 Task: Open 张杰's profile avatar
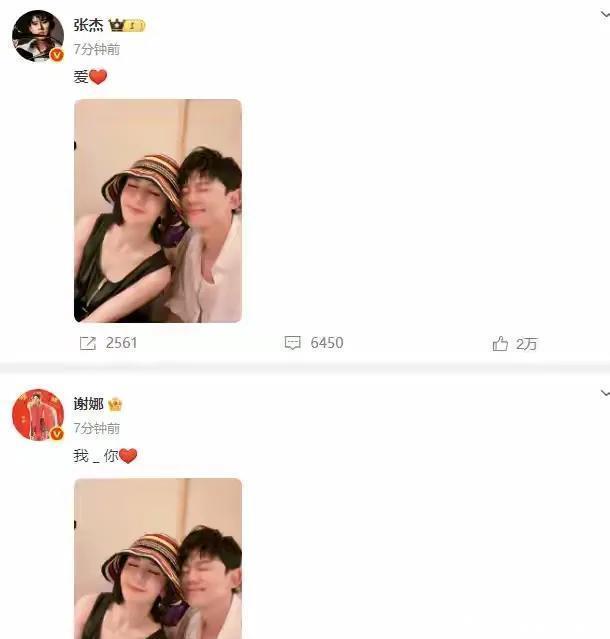point(38,36)
